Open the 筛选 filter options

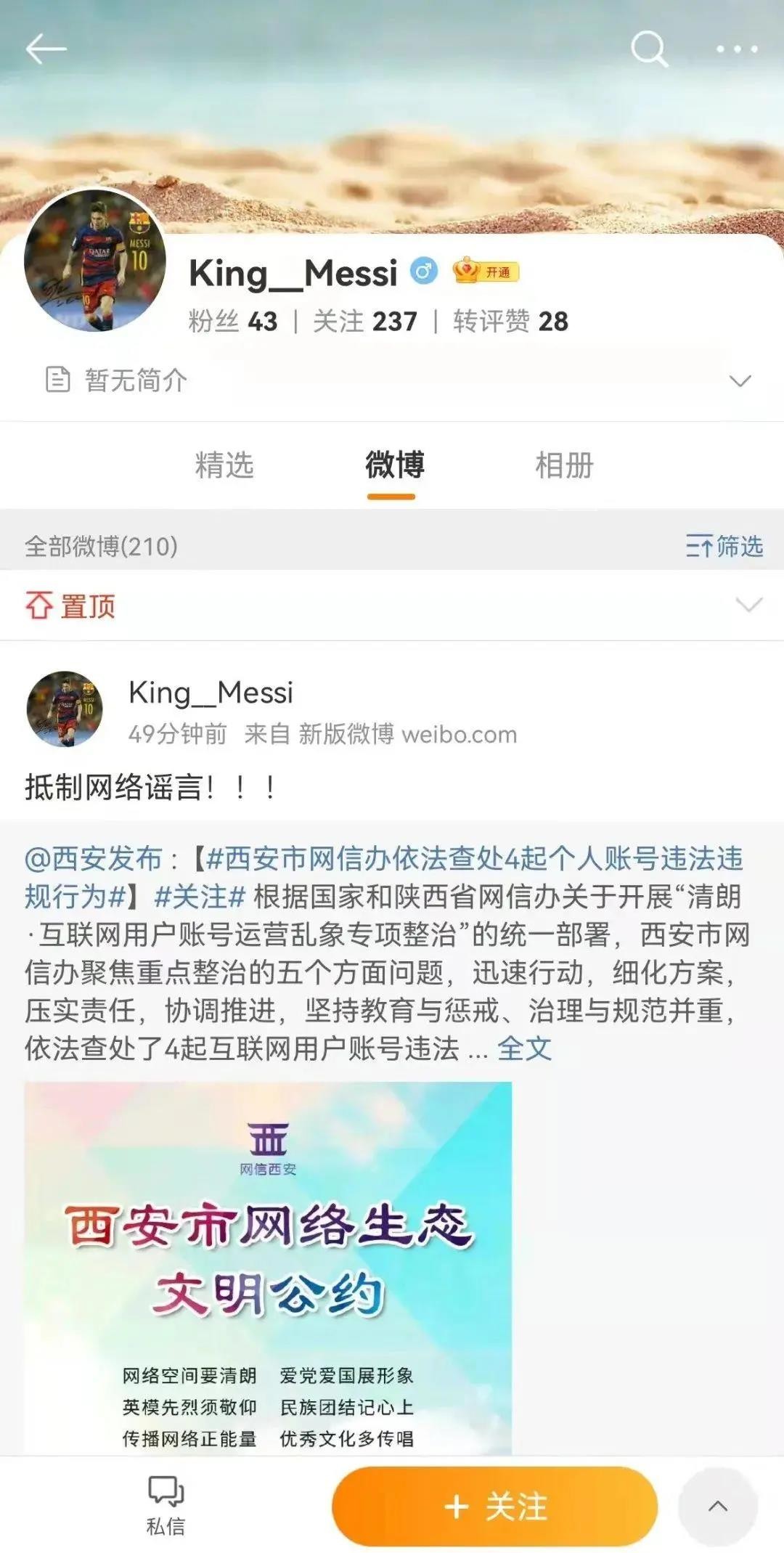click(x=724, y=546)
